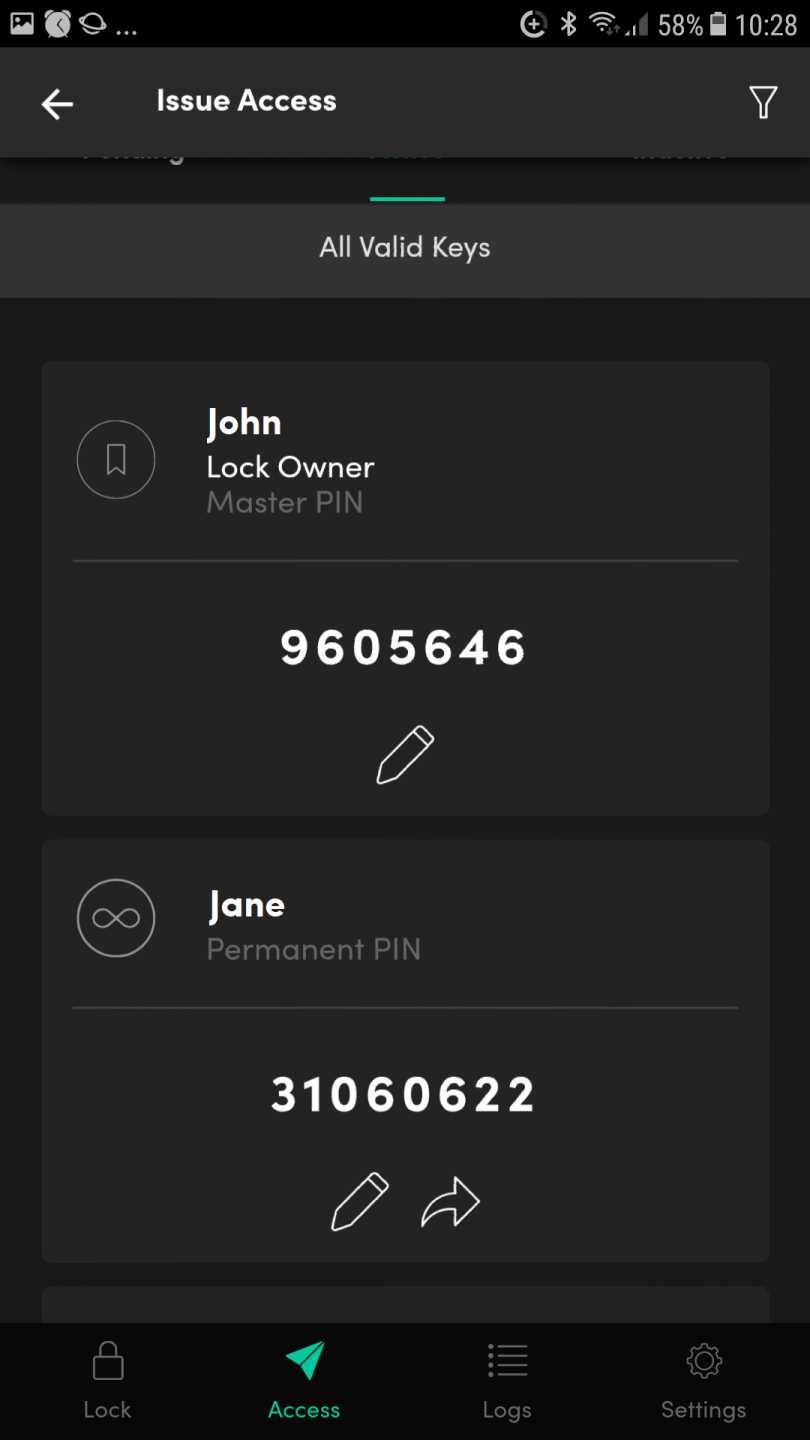
Task: Open the Logs tab
Action: (507, 1380)
